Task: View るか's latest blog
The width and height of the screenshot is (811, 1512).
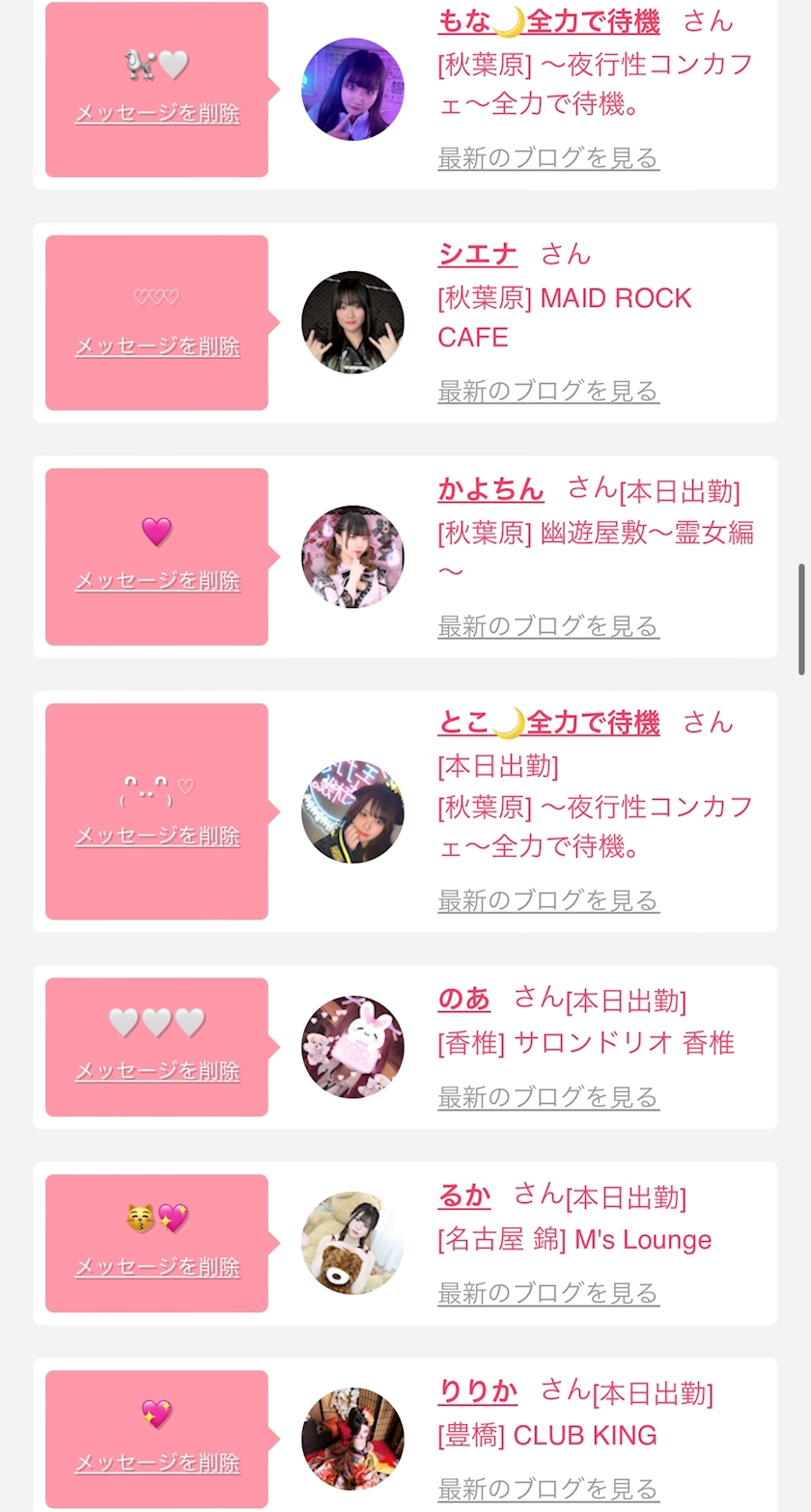Action: coord(547,1293)
